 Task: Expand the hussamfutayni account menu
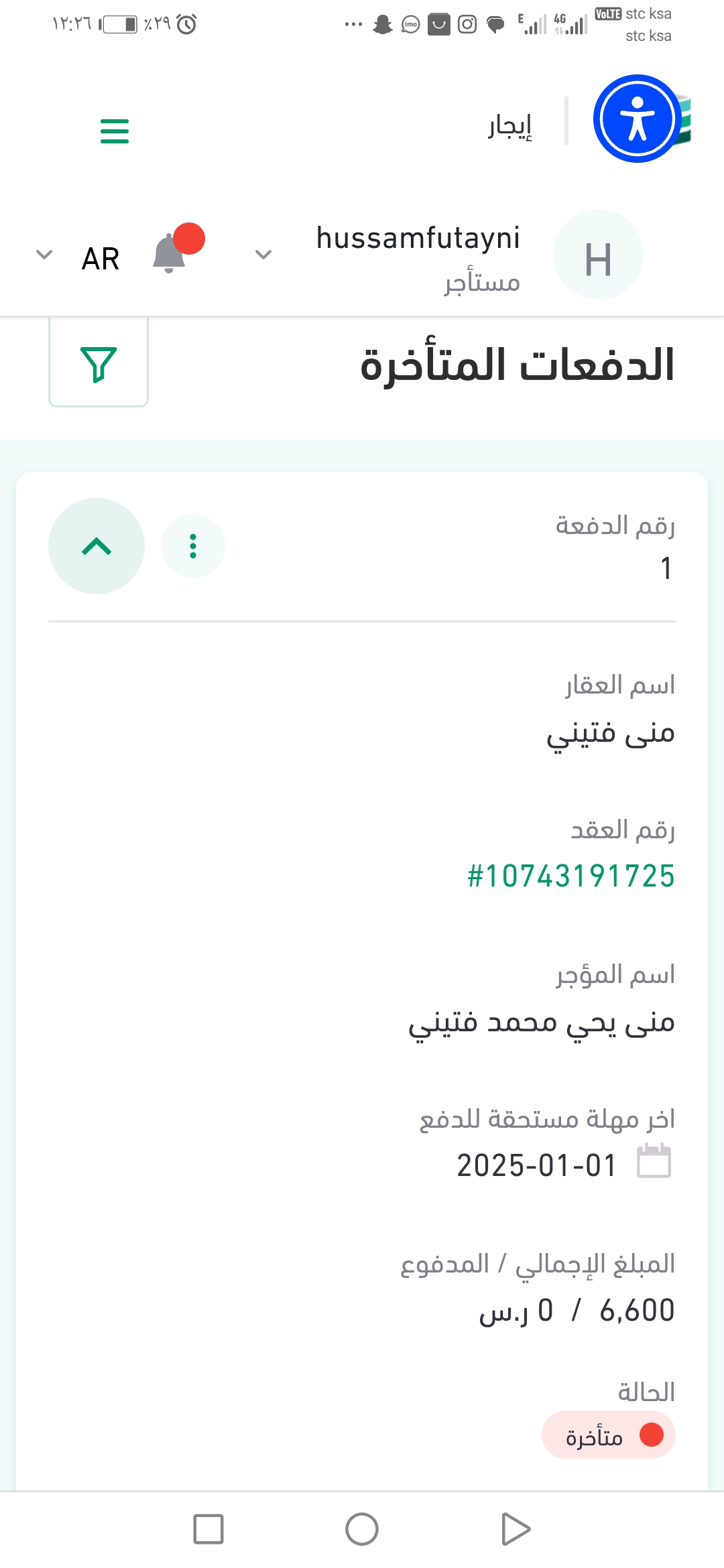coord(263,255)
